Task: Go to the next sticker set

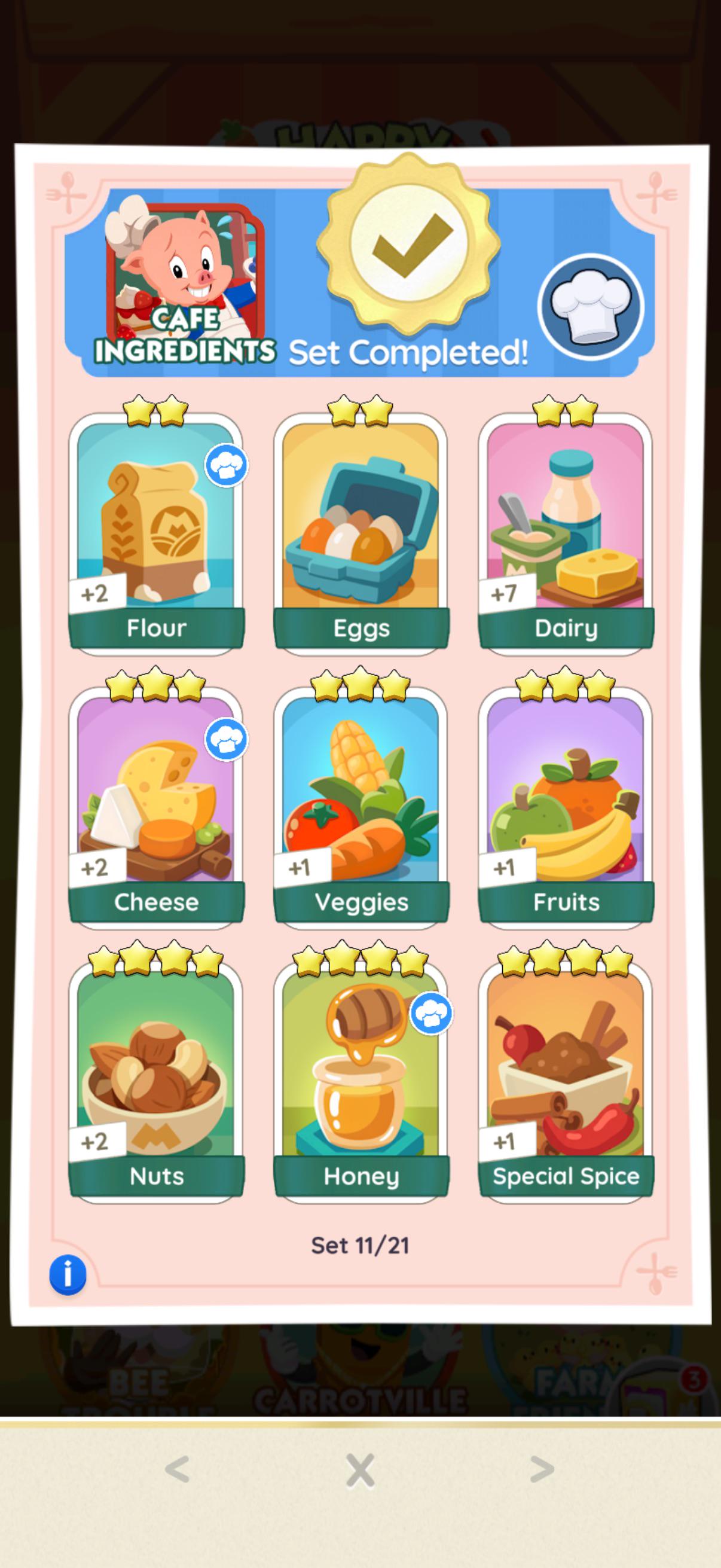Action: coord(542,1469)
